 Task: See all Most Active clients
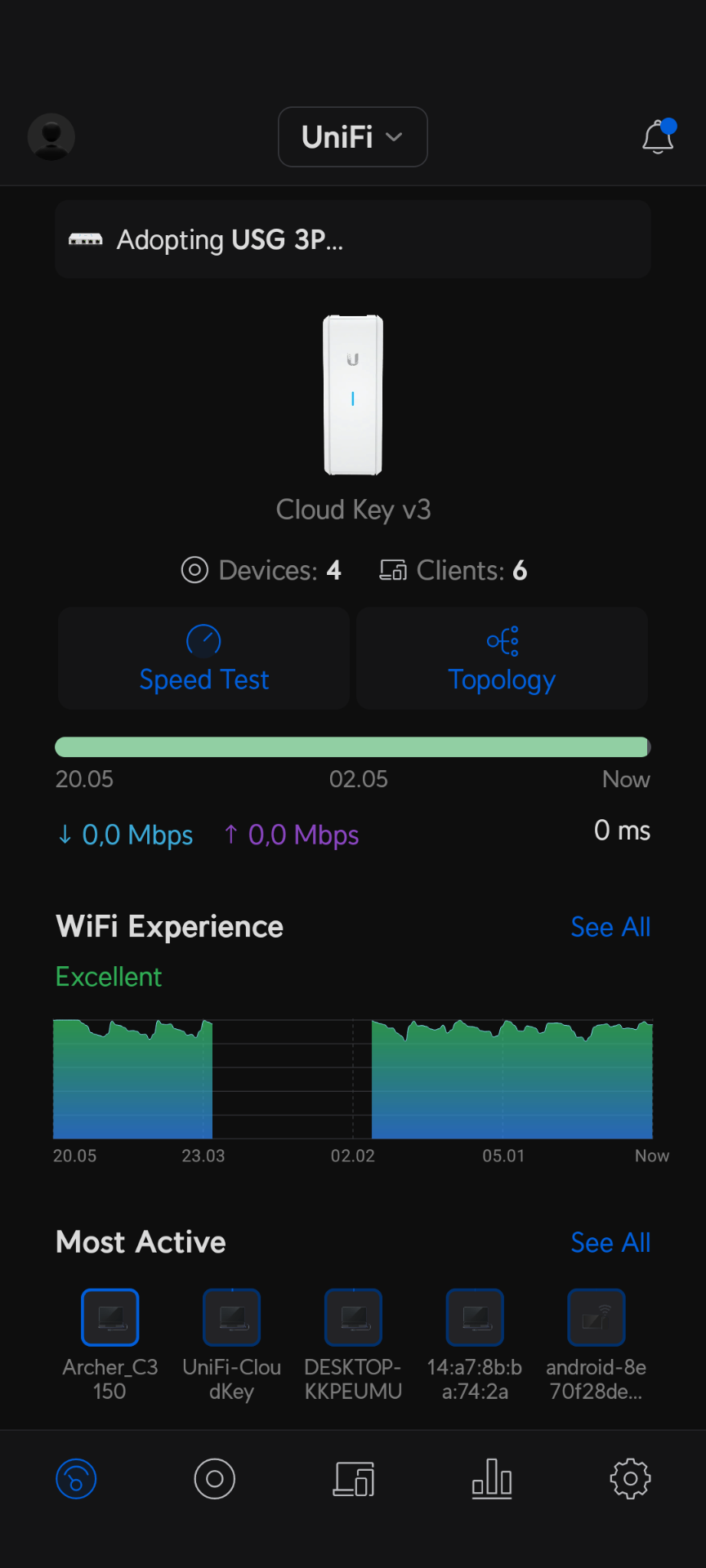610,1242
